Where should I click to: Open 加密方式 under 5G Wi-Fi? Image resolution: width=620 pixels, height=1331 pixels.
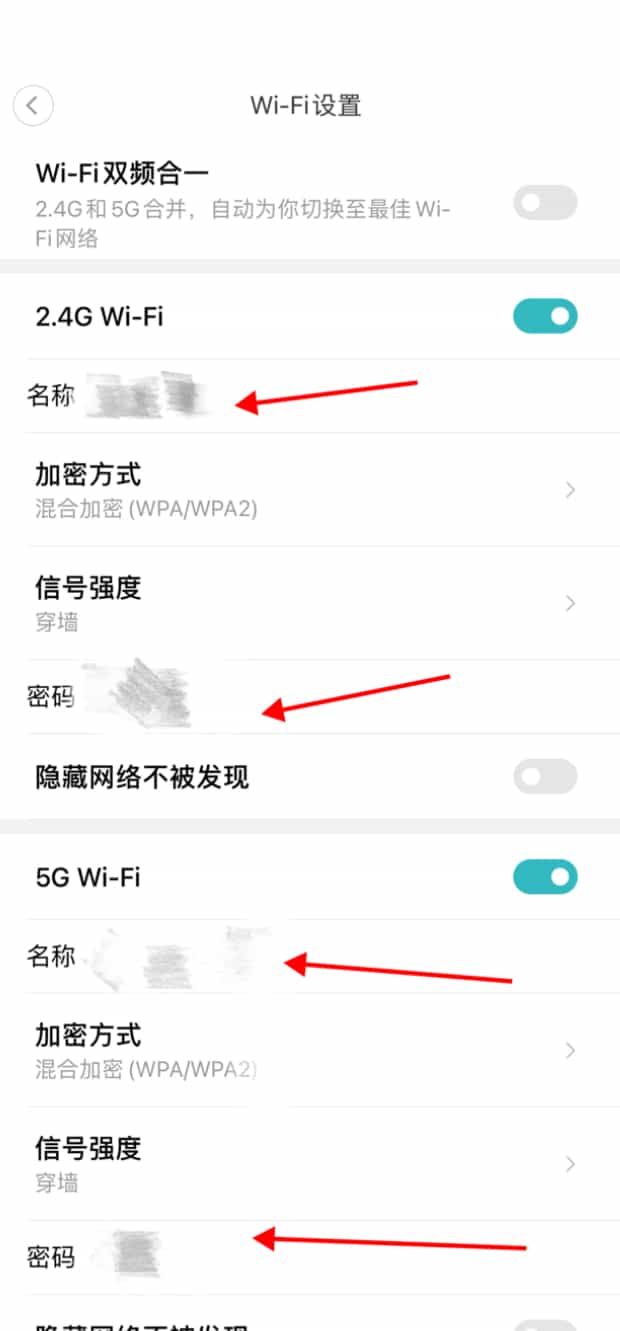tap(300, 1050)
